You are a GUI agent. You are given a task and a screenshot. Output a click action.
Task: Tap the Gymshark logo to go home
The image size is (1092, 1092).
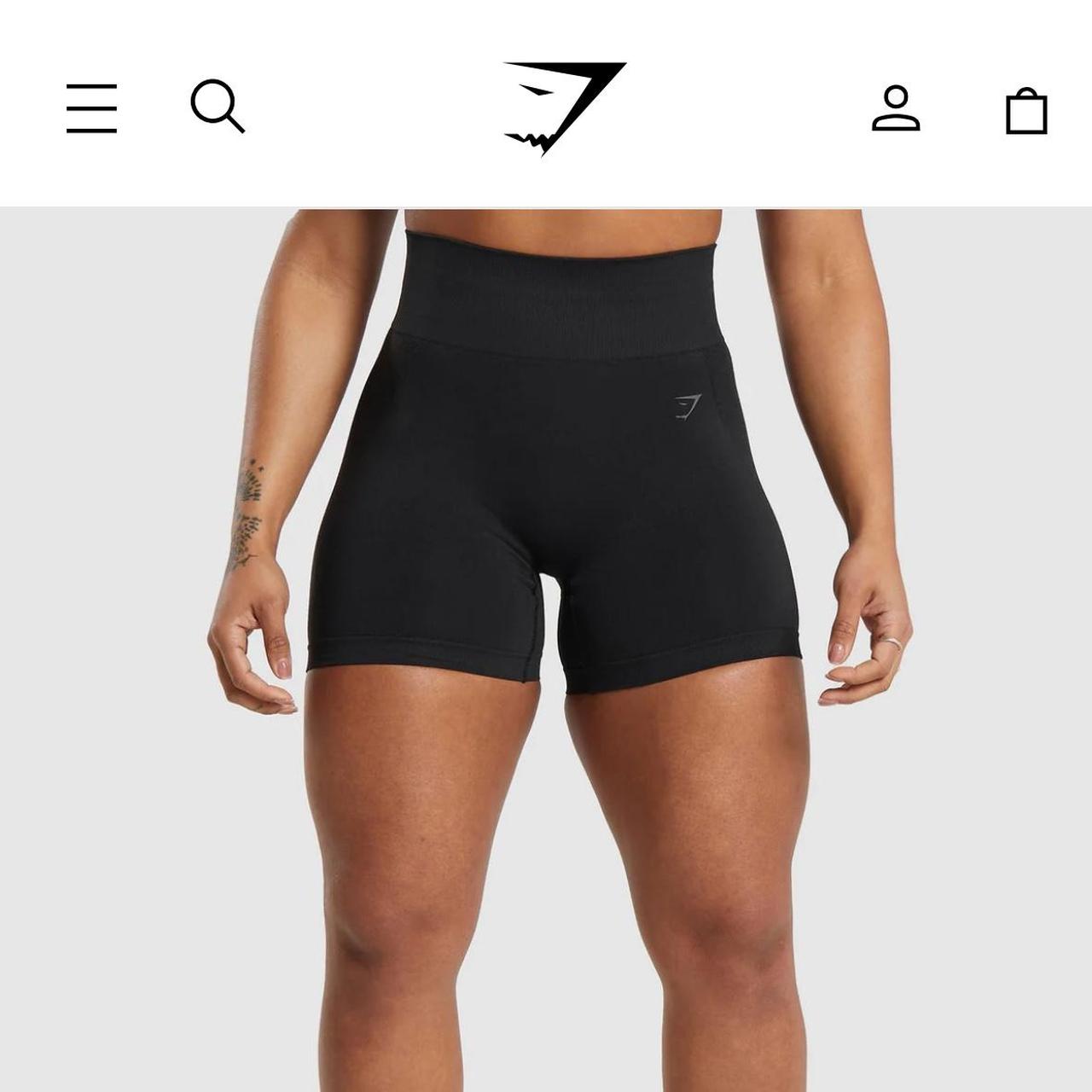(x=563, y=108)
